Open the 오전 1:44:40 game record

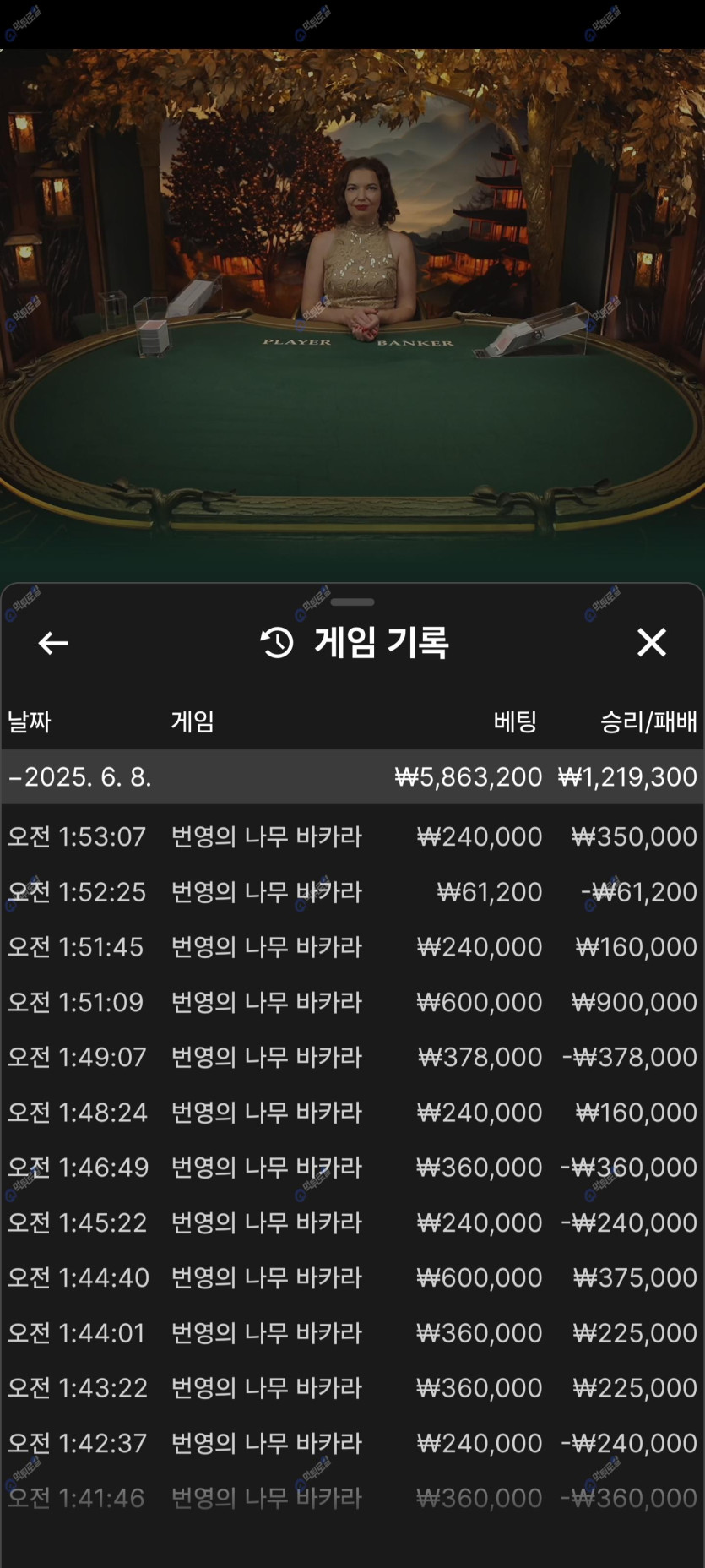(352, 1277)
